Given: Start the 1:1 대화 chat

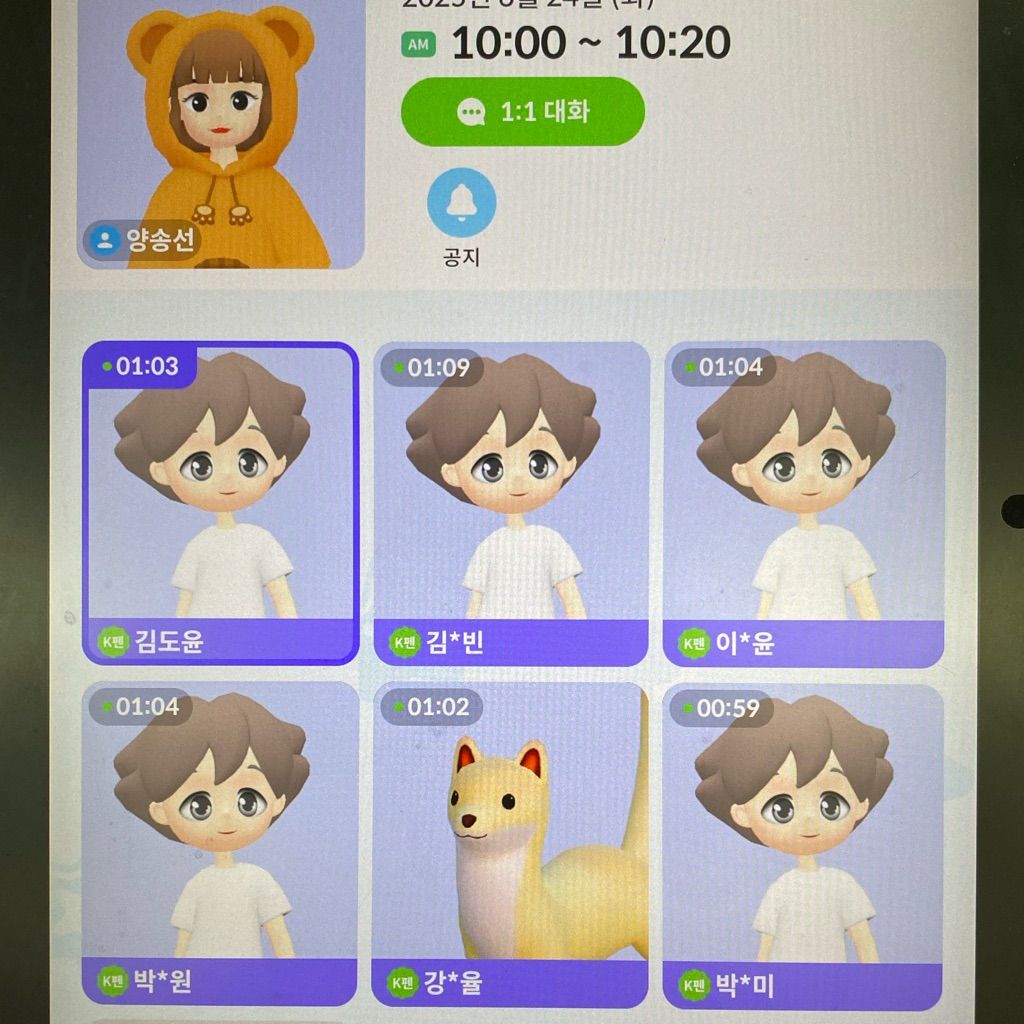Looking at the screenshot, I should point(522,112).
